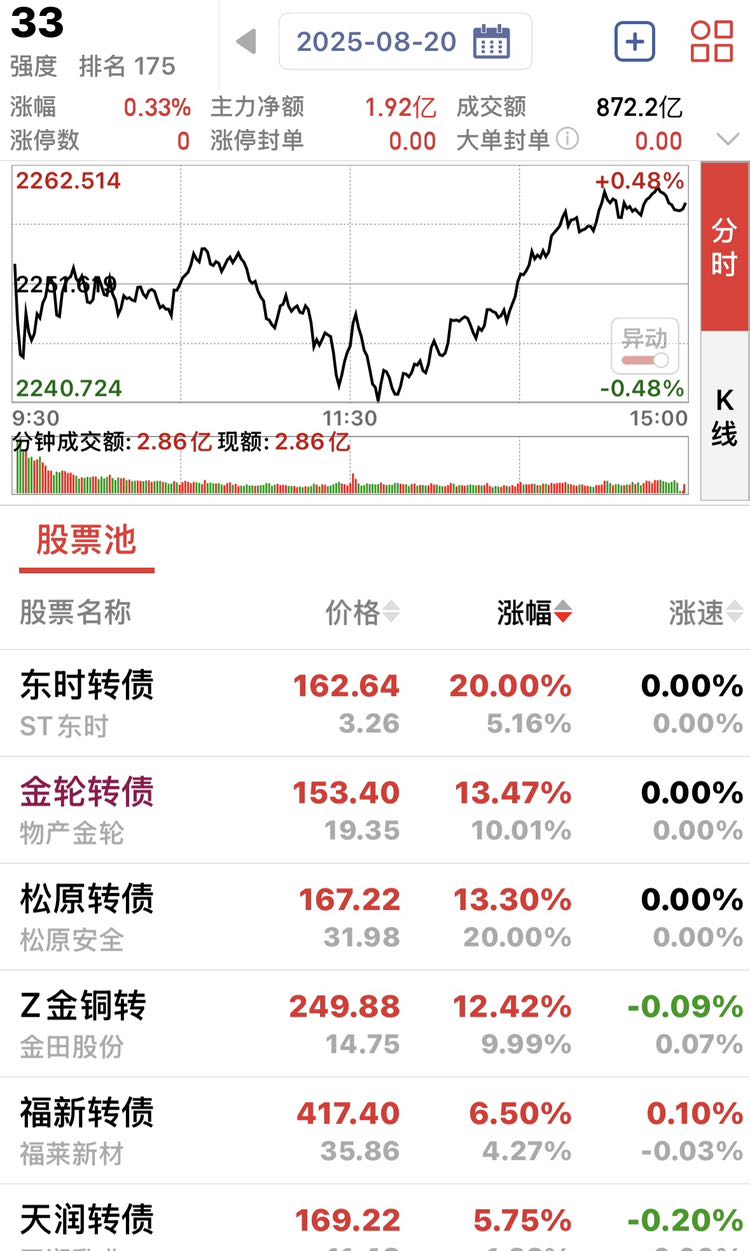
Task: Select the 股票池 tab
Action: (86, 540)
